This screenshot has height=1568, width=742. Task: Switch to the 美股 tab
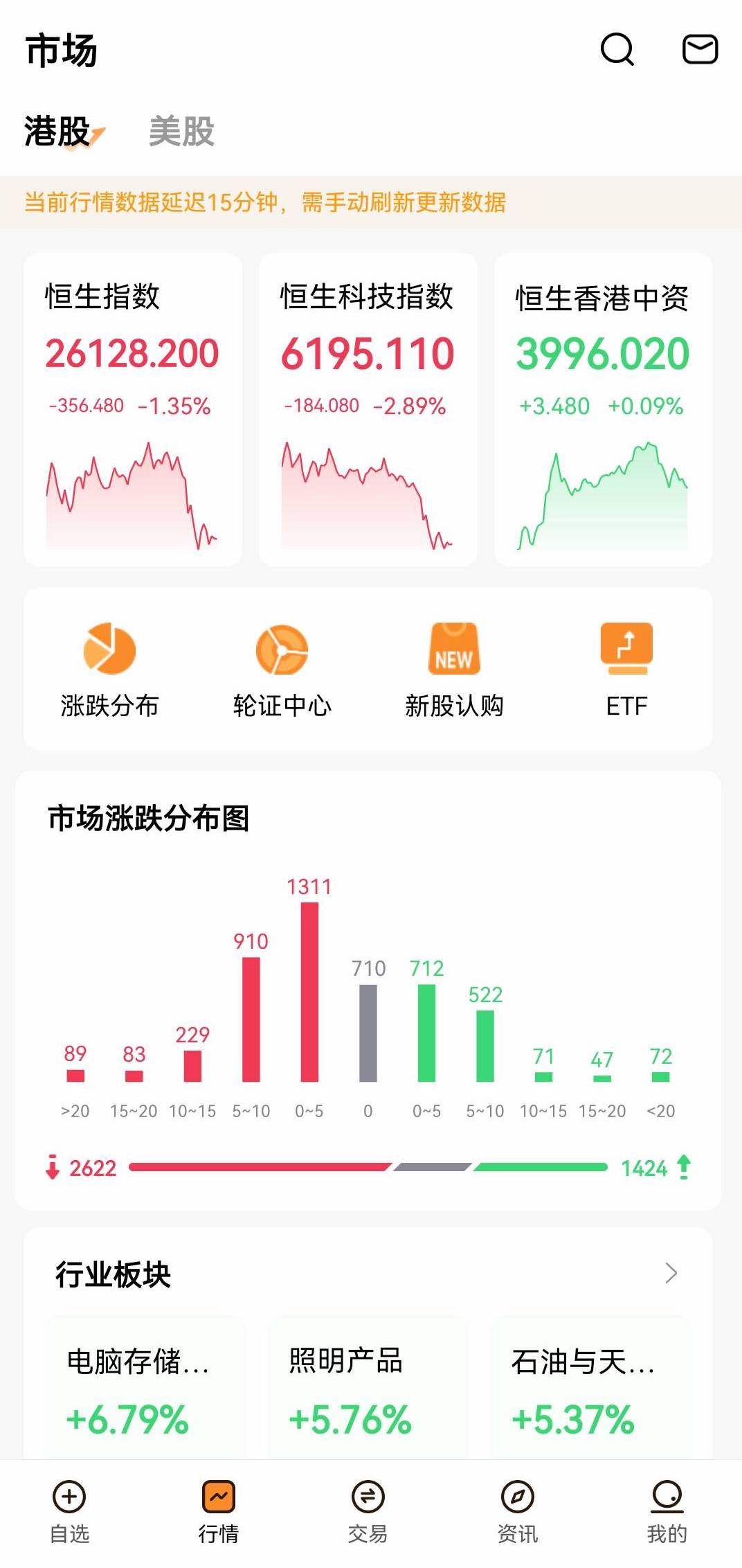[181, 131]
